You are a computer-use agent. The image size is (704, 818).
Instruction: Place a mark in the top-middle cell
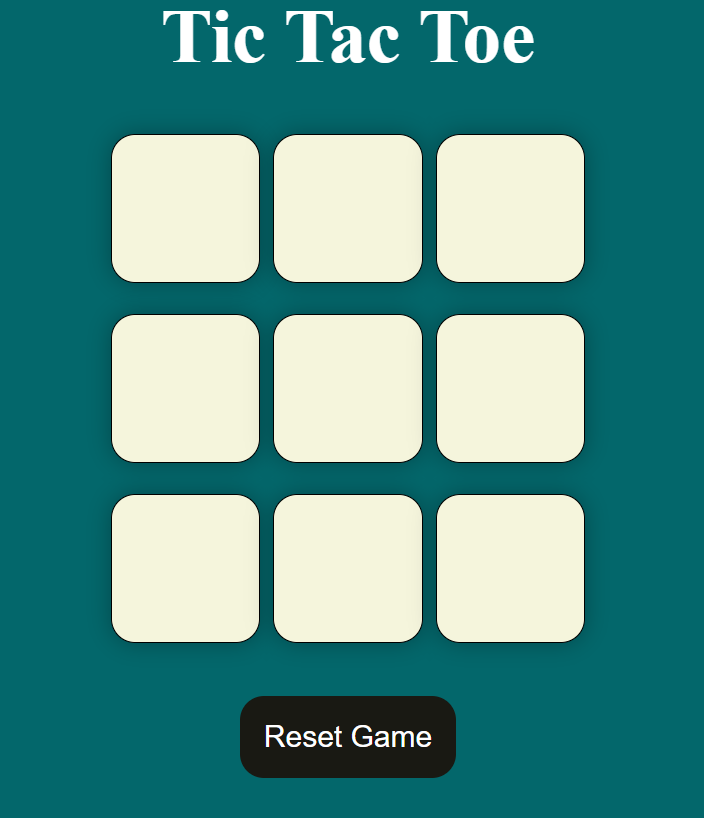(348, 208)
